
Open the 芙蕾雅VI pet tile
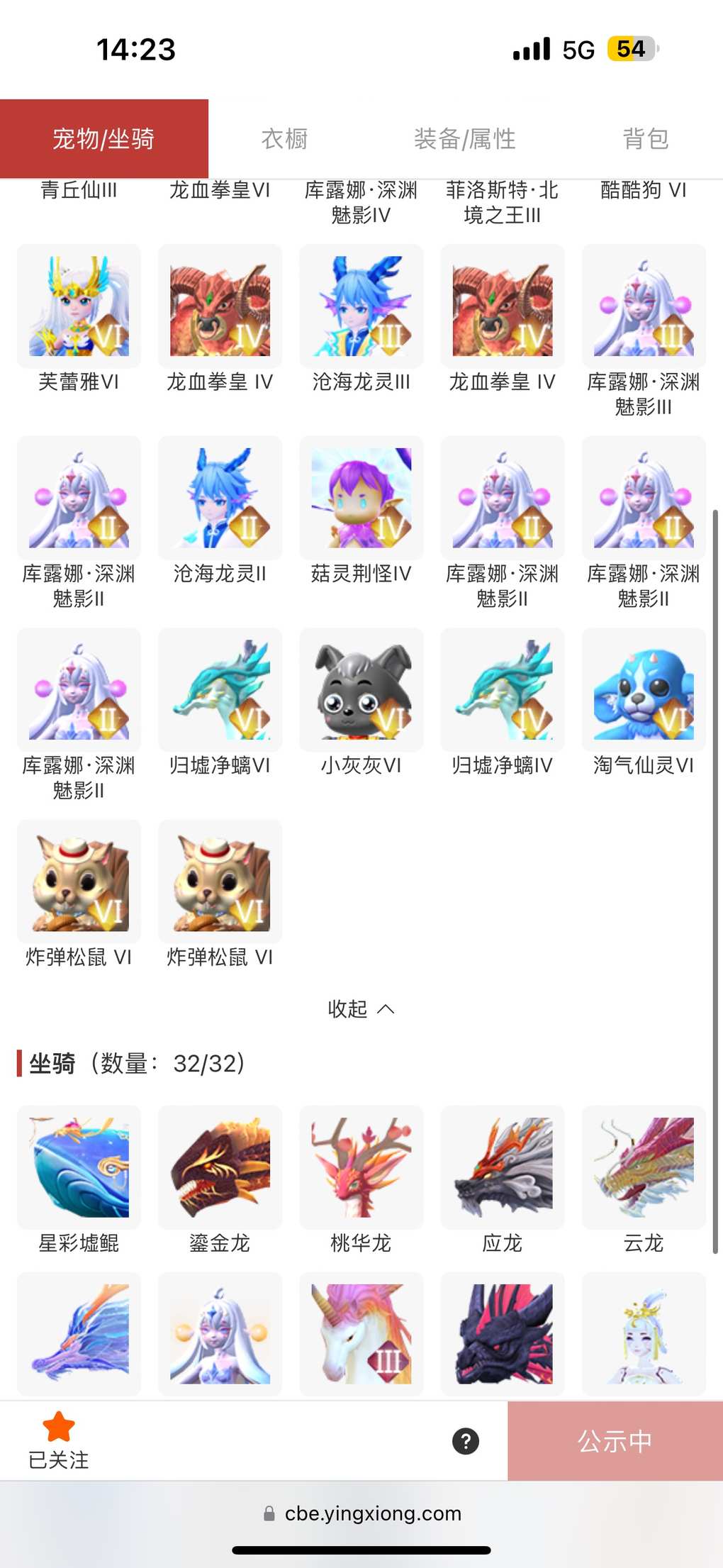pyautogui.click(x=79, y=306)
